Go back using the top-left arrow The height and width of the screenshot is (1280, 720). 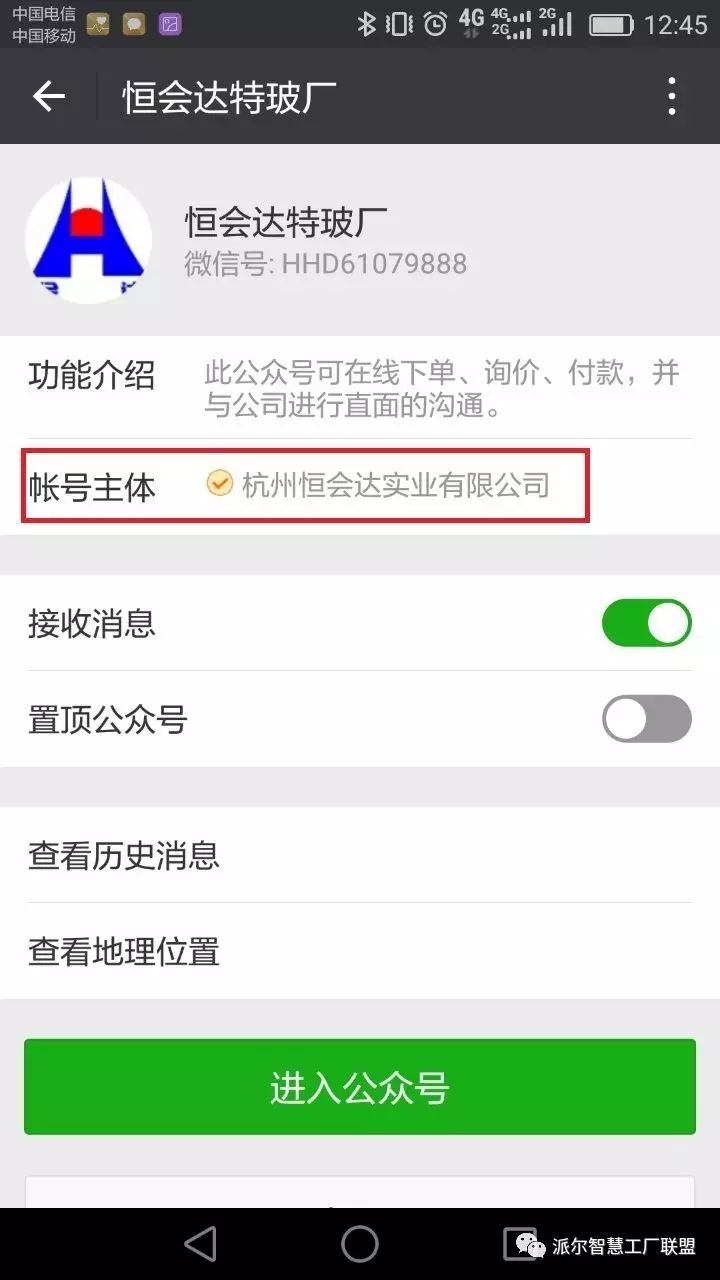pyautogui.click(x=48, y=96)
